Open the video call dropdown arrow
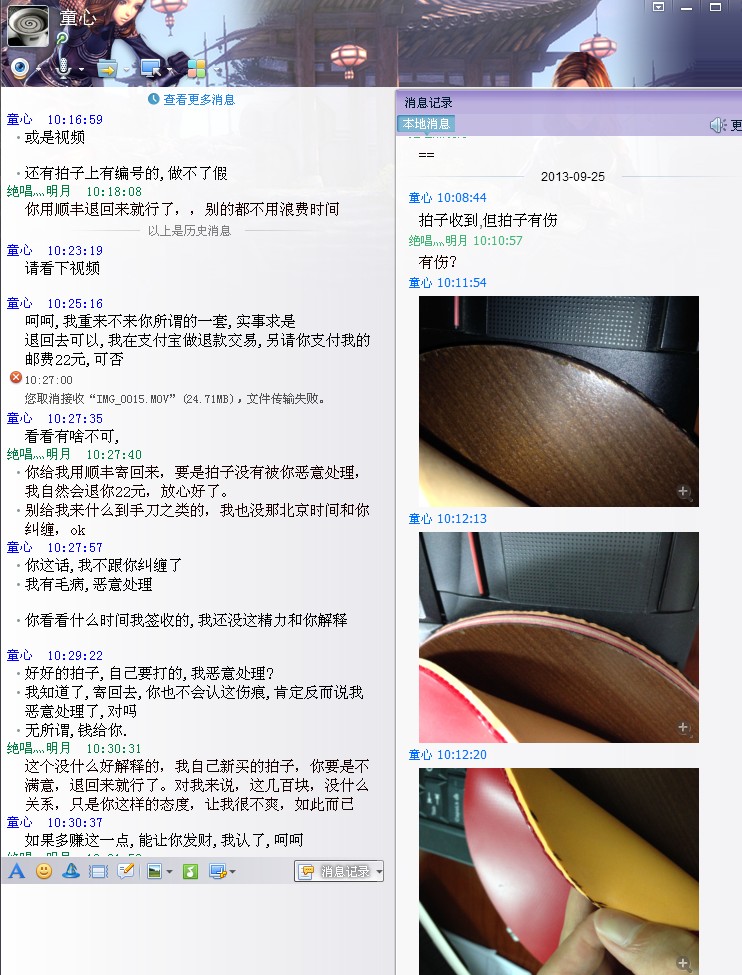Image resolution: width=742 pixels, height=975 pixels. (x=38, y=68)
